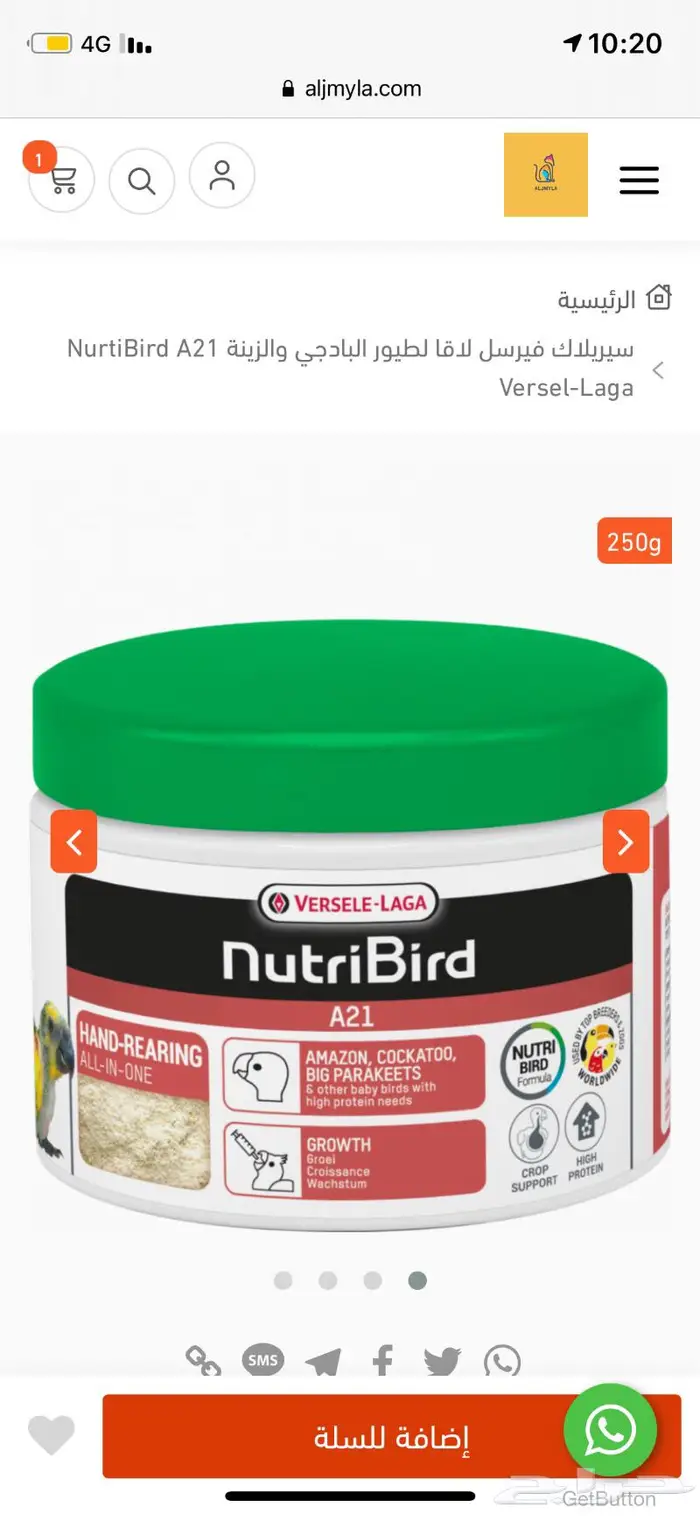
Task: Copy the product link
Action: click(x=204, y=1361)
